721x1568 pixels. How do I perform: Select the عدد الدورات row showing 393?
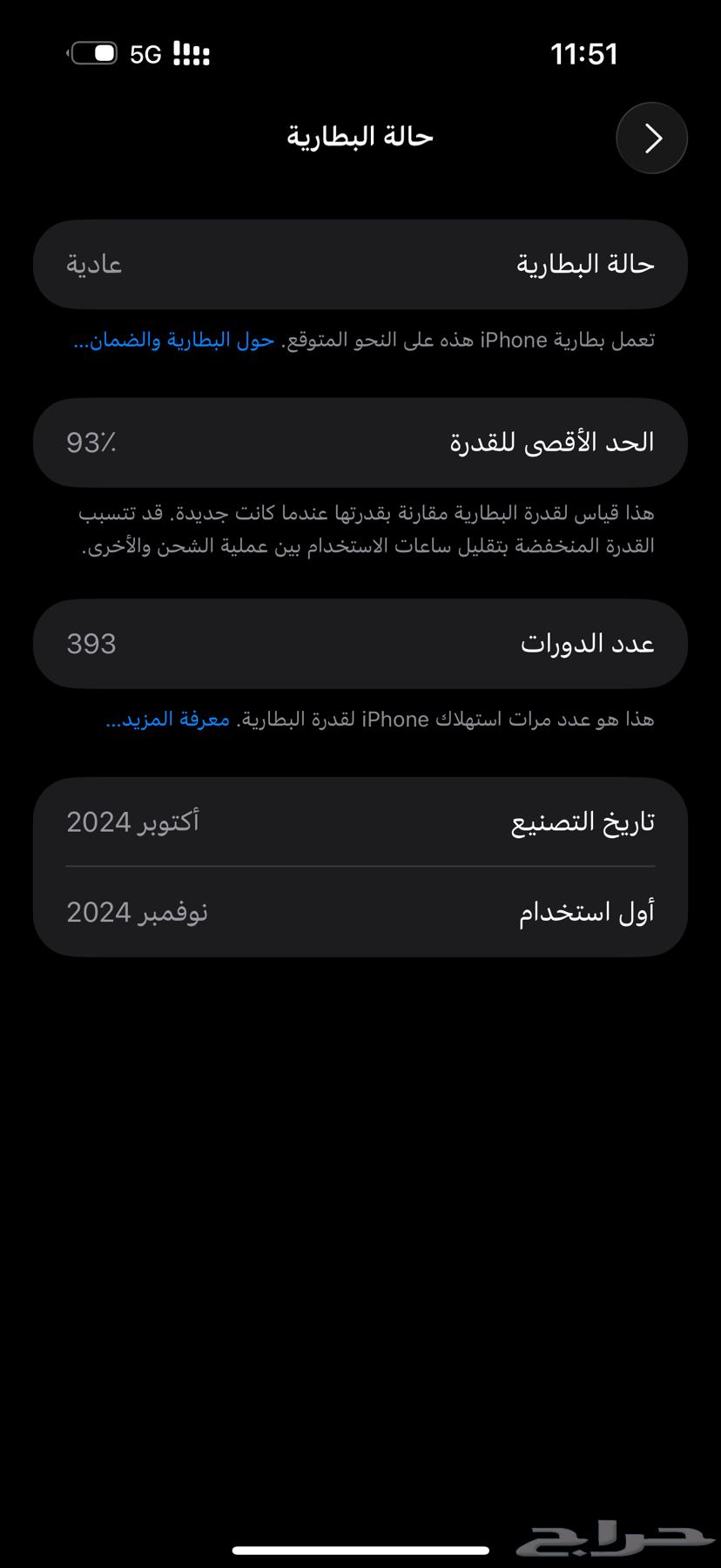pyautogui.click(x=360, y=643)
